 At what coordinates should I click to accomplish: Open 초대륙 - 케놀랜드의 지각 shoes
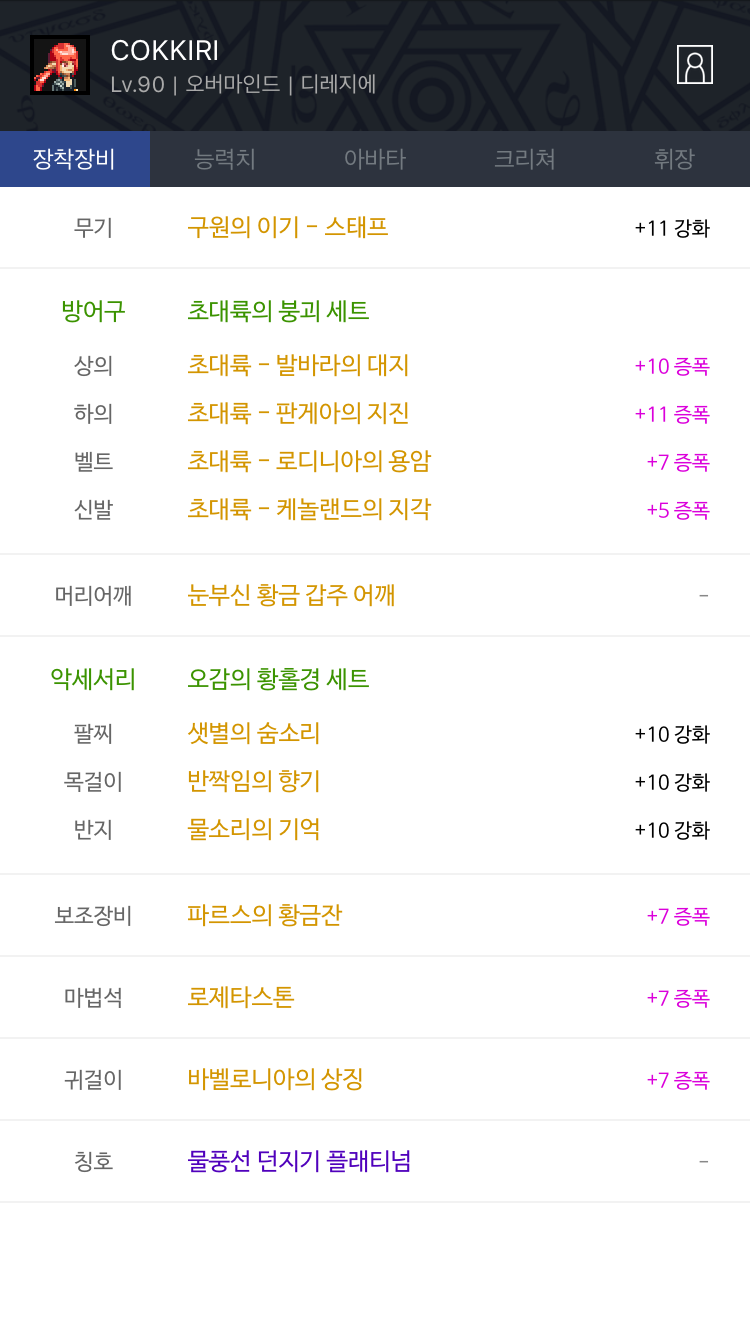click(309, 509)
